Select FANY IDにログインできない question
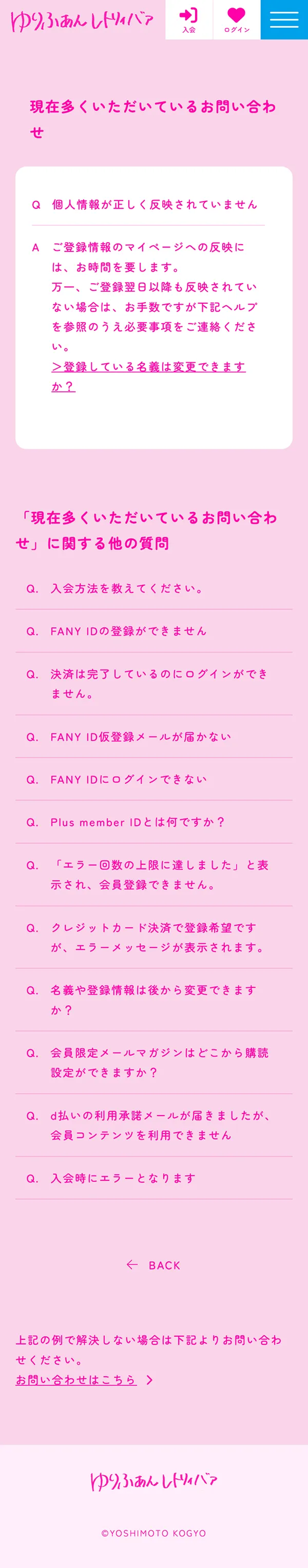Screen dimensions: 308x1568 (128, 780)
